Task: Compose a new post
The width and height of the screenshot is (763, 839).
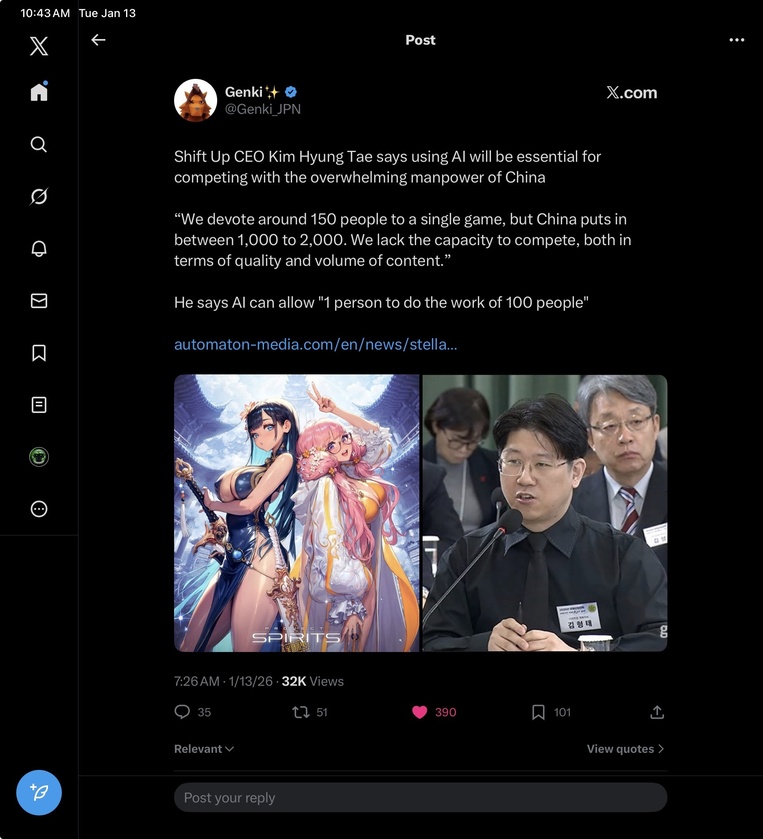Action: click(39, 793)
